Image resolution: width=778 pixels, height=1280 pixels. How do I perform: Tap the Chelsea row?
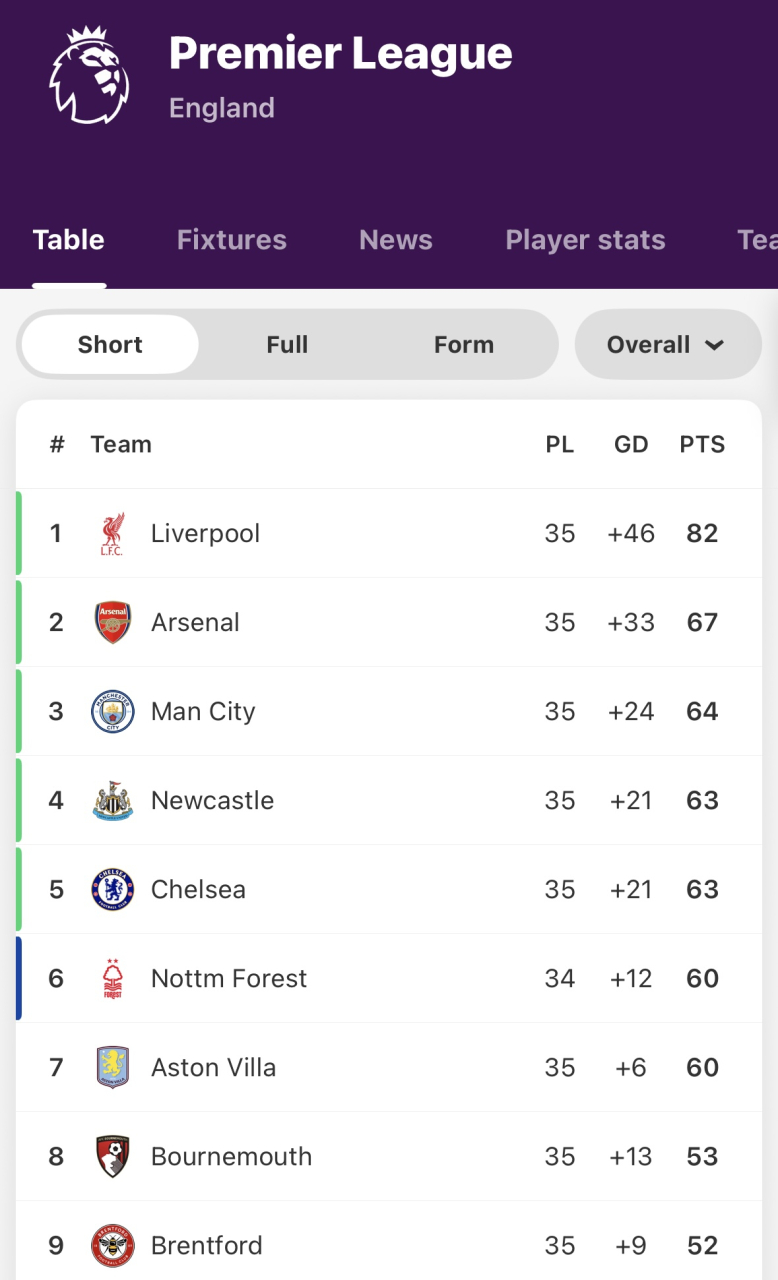[389, 889]
